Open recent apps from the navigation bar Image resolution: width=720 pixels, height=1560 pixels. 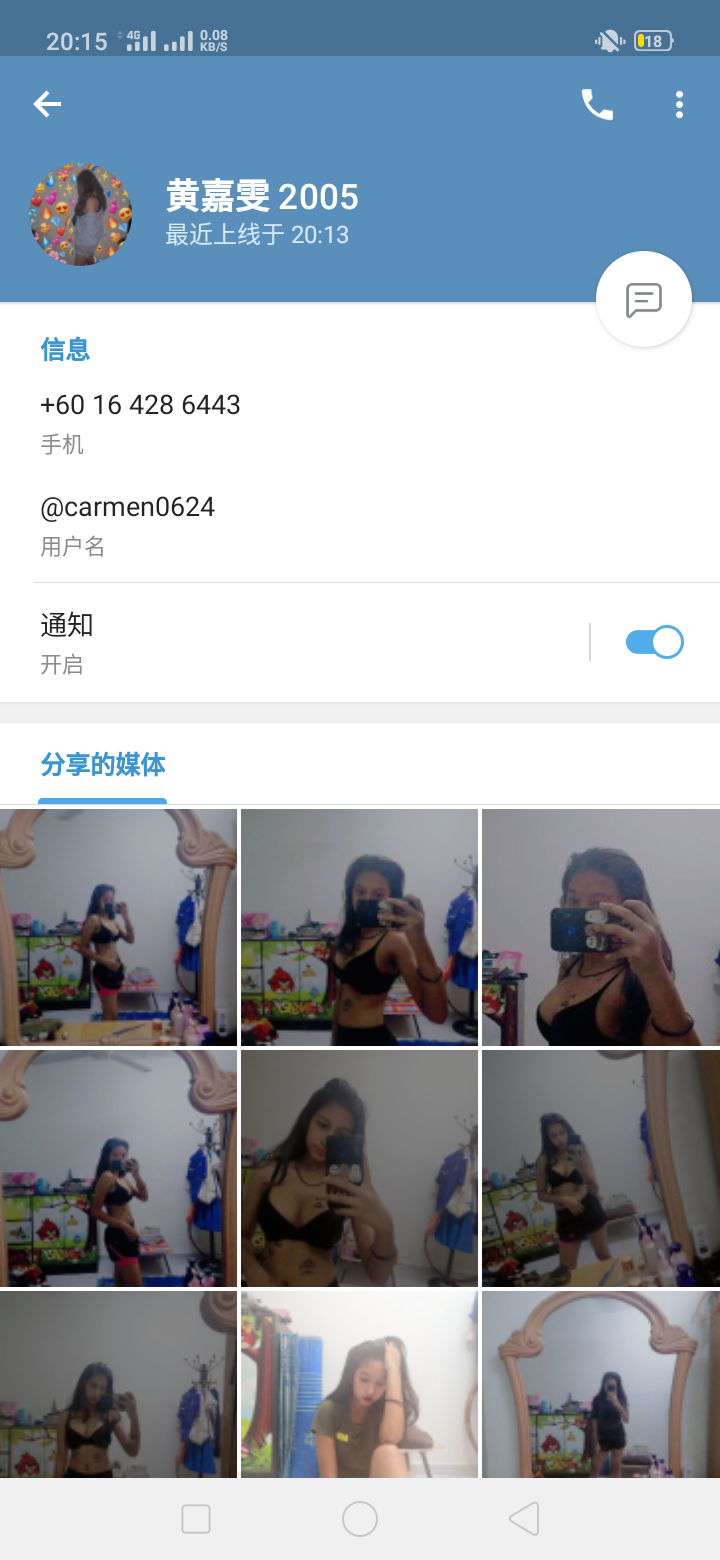click(196, 1519)
